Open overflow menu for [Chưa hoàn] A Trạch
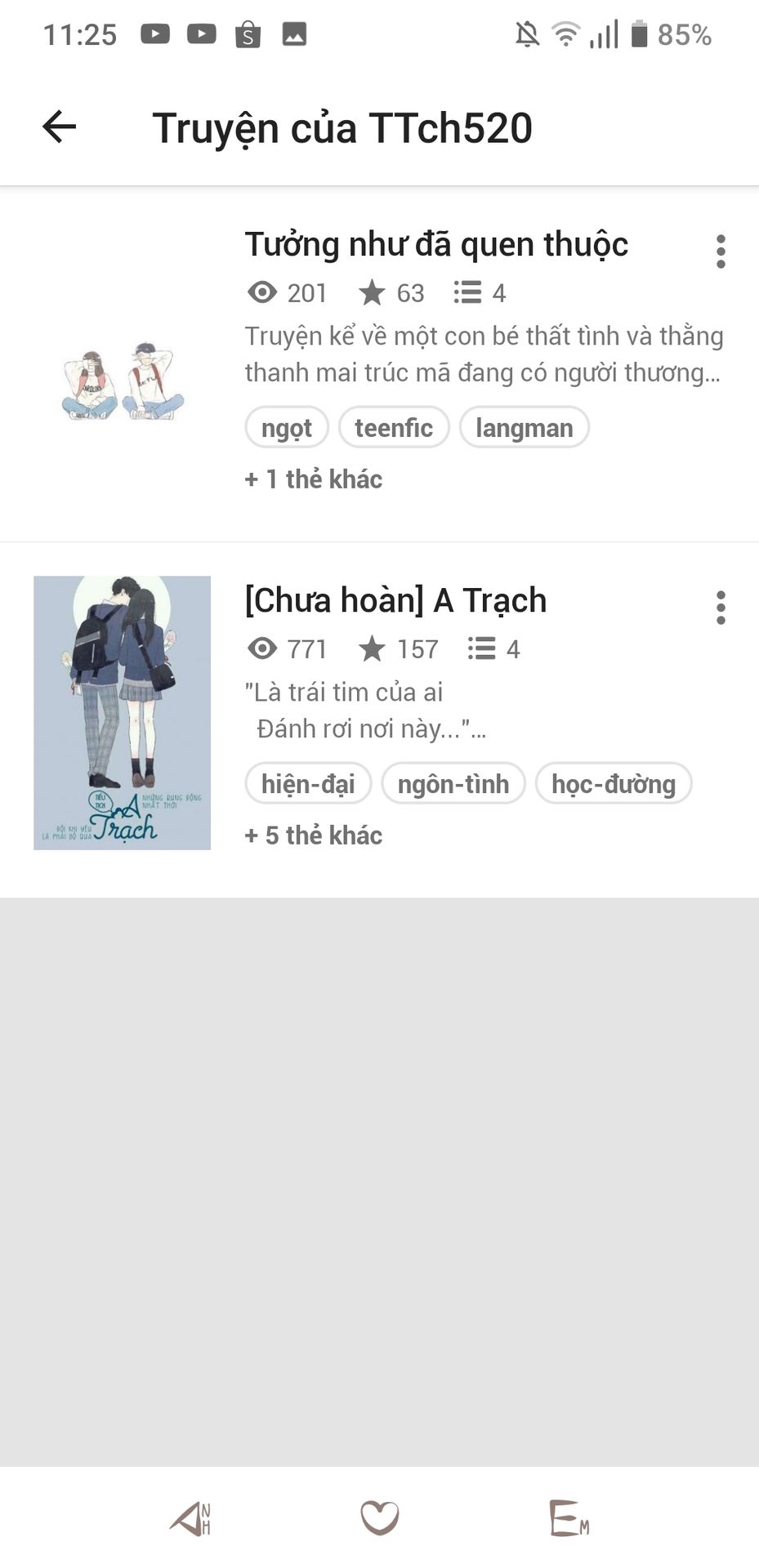Screen dimensions: 759x1568 [x=720, y=608]
